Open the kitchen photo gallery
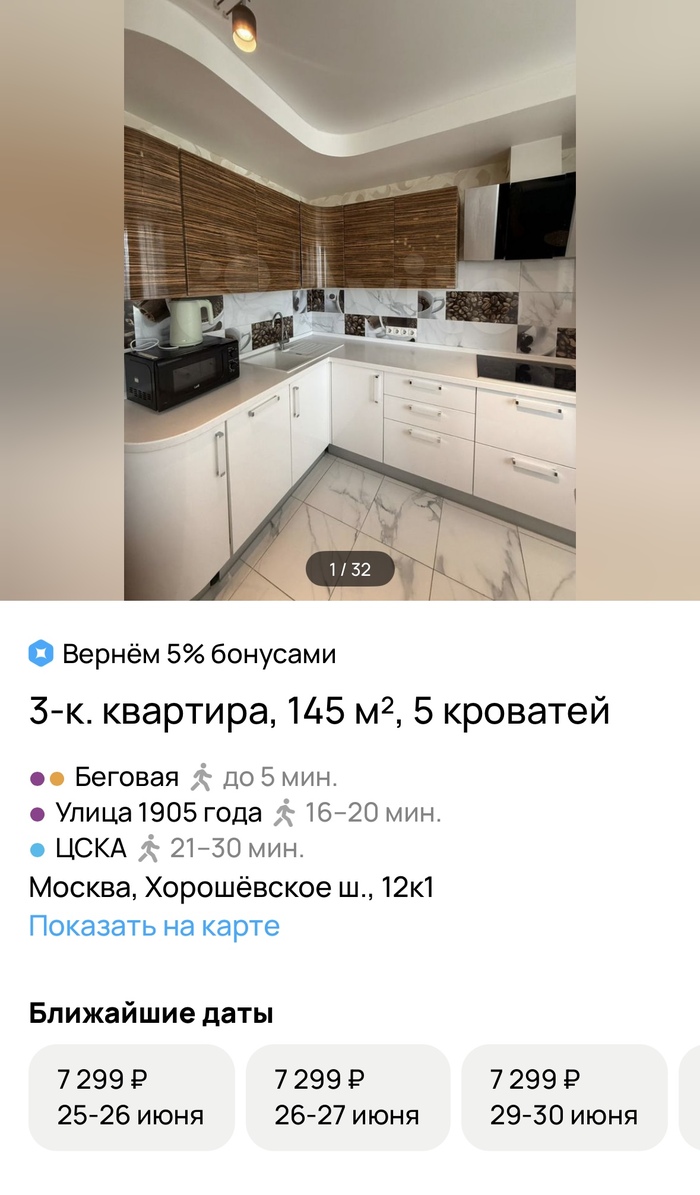The width and height of the screenshot is (700, 1195). [x=350, y=300]
